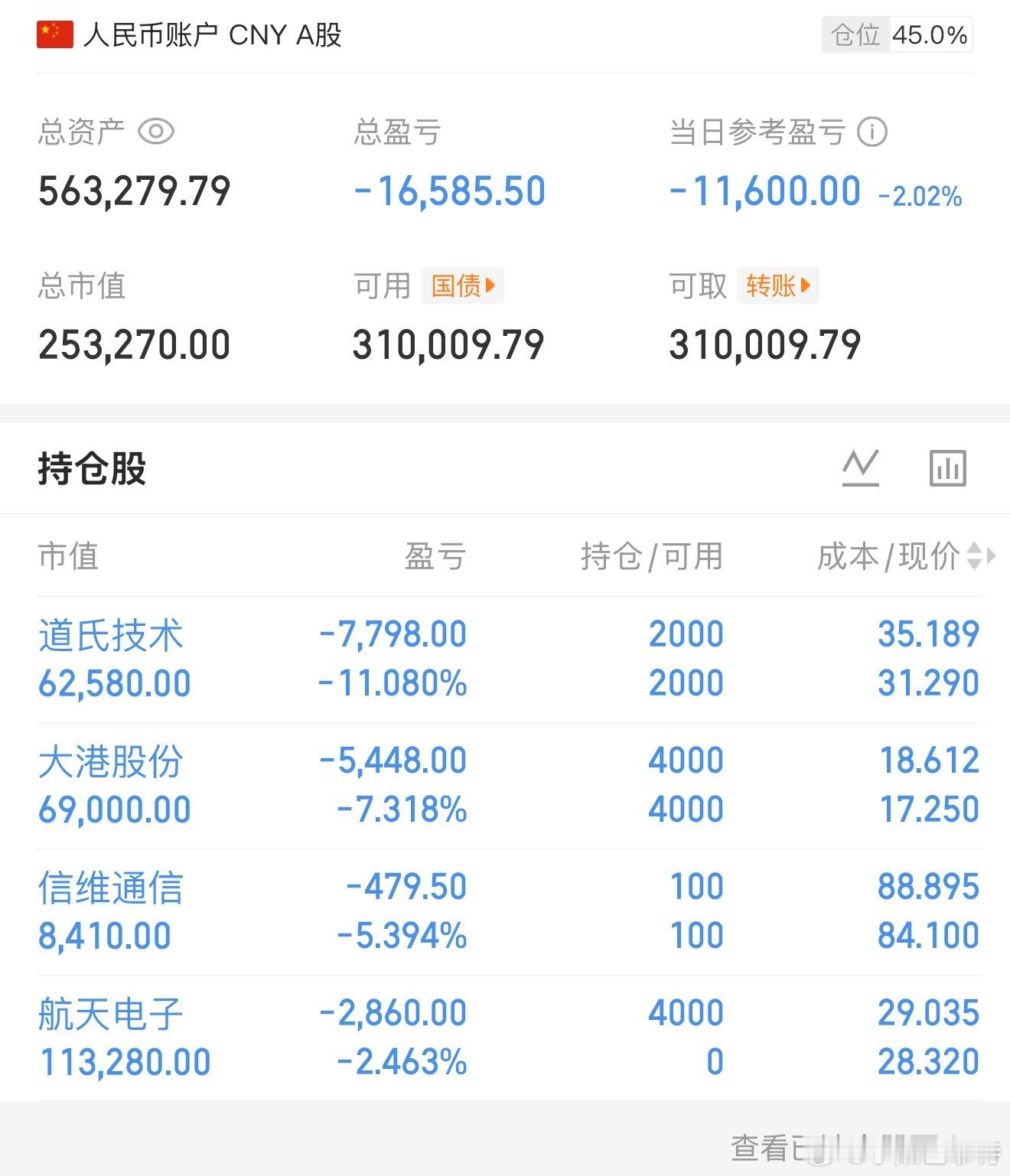Open the trend line chart view icon
The height and width of the screenshot is (1176, 1010).
tap(862, 467)
